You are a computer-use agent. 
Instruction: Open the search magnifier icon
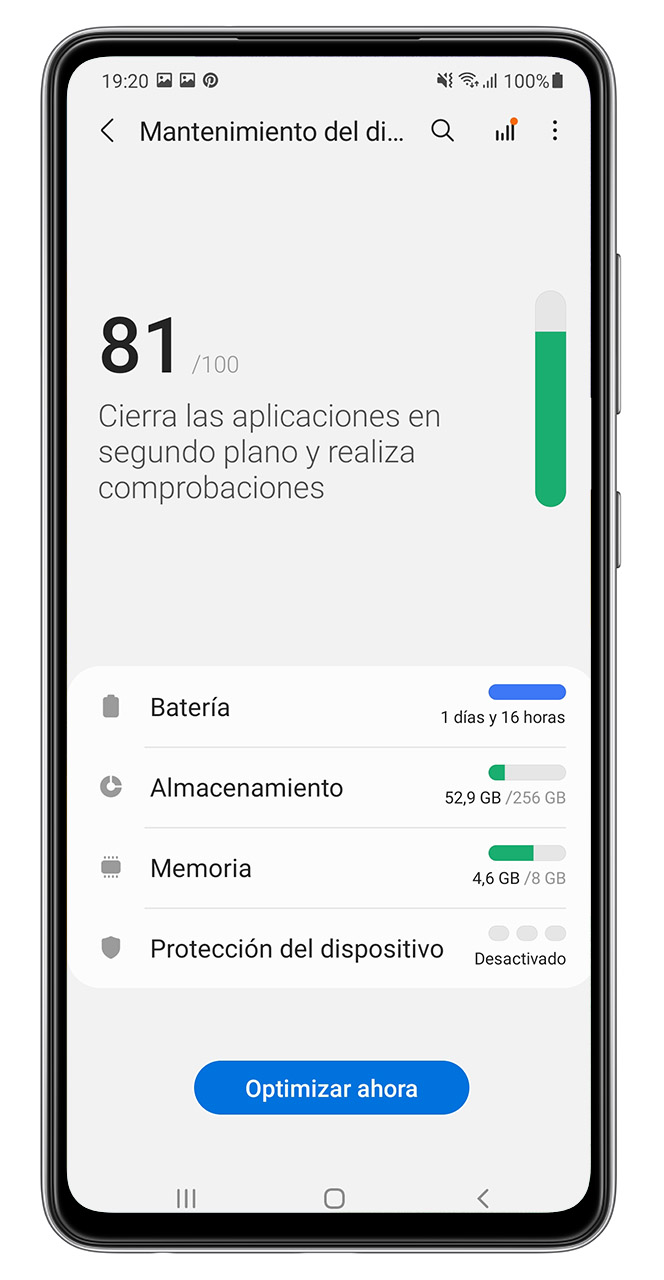point(442,131)
